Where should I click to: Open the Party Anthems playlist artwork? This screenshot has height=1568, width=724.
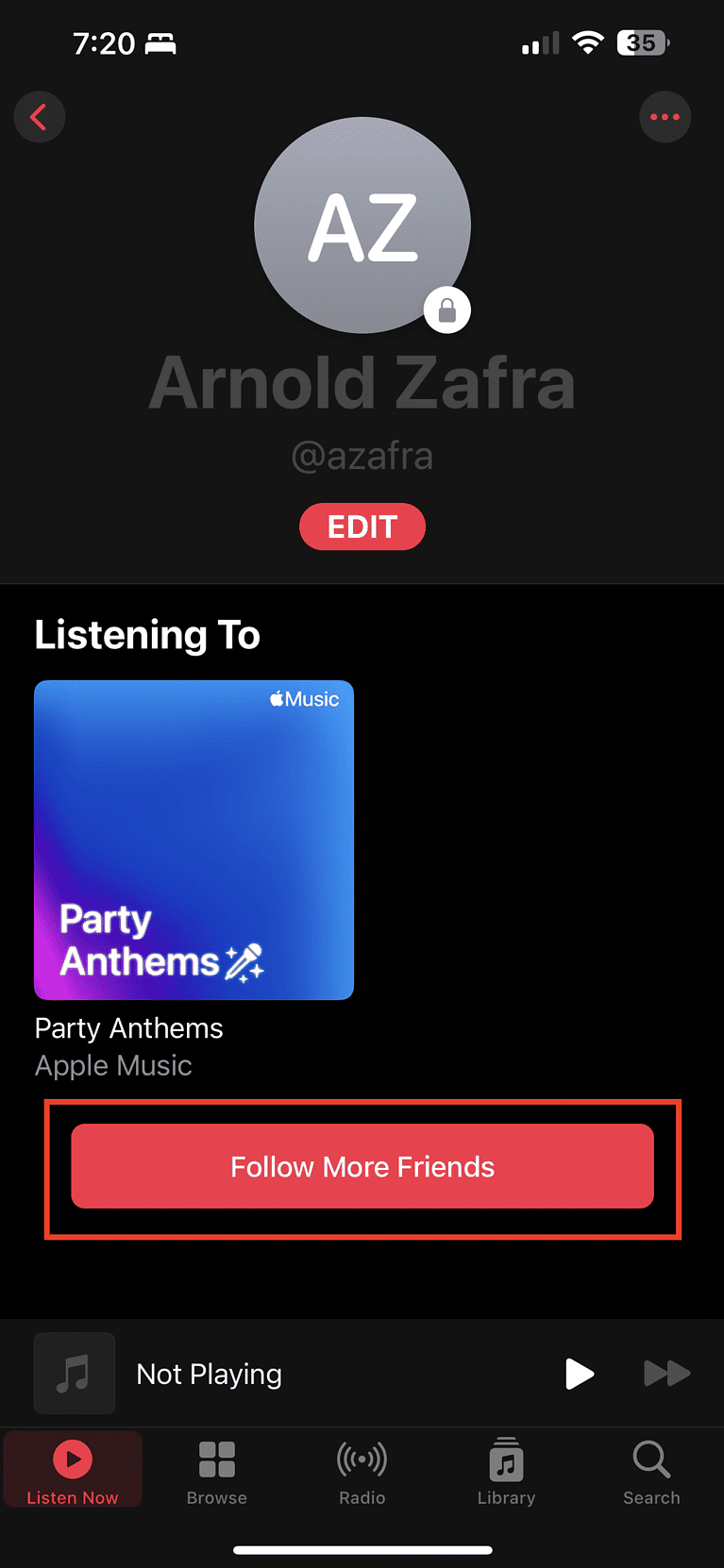[194, 840]
